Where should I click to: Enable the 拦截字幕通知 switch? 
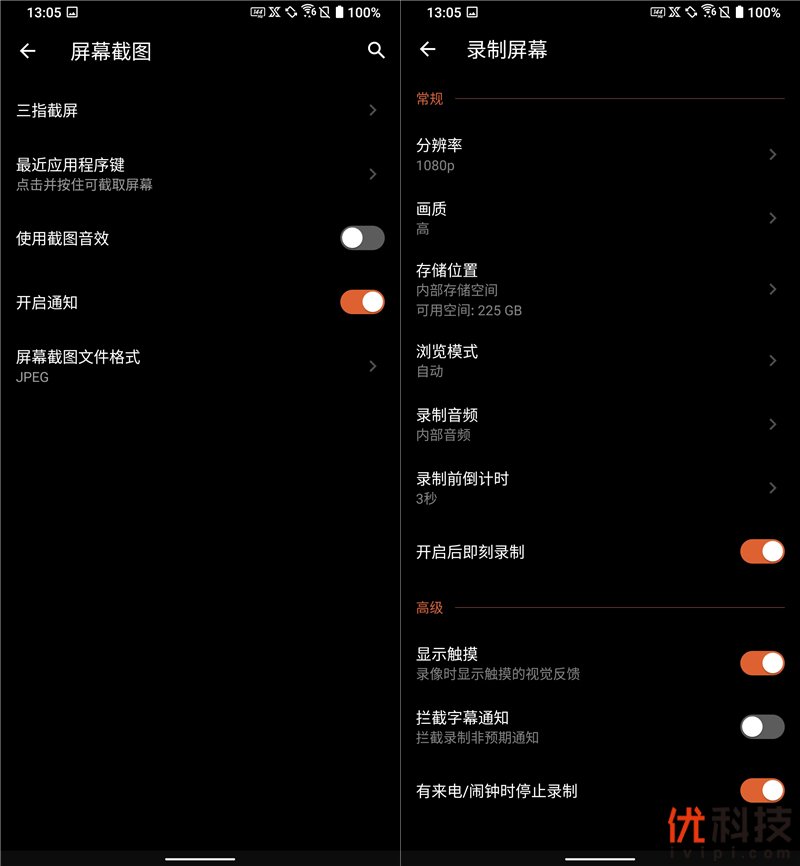[x=762, y=727]
